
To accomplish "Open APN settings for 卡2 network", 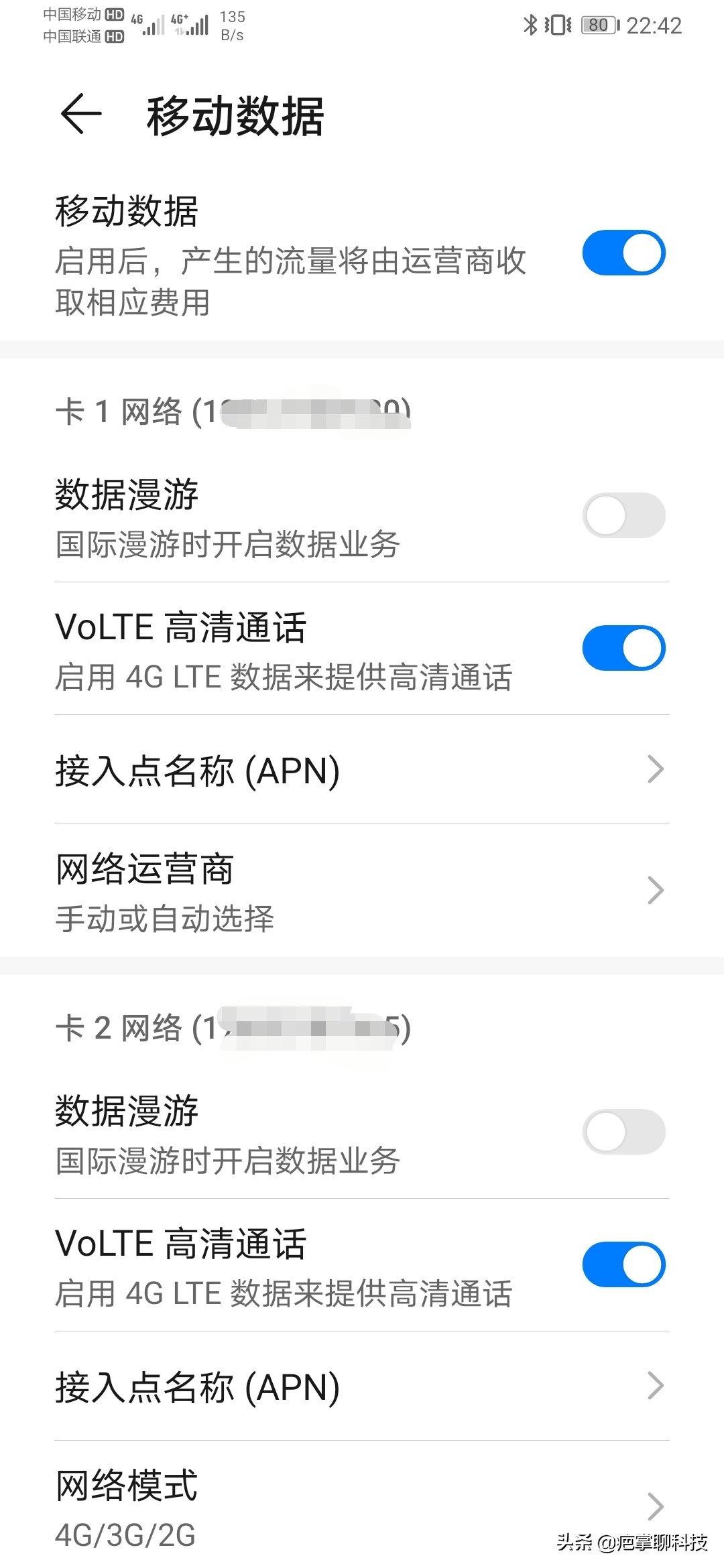I will tap(362, 1388).
